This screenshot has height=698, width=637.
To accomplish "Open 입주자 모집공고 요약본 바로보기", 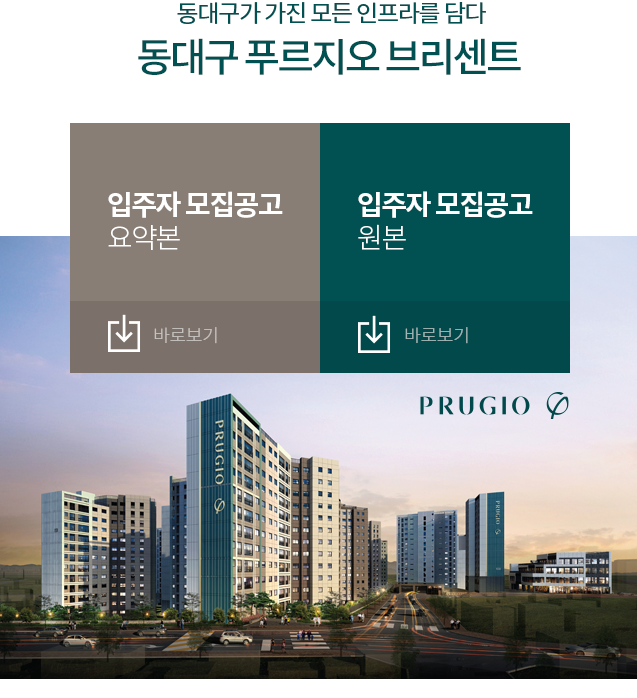I will coord(164,335).
